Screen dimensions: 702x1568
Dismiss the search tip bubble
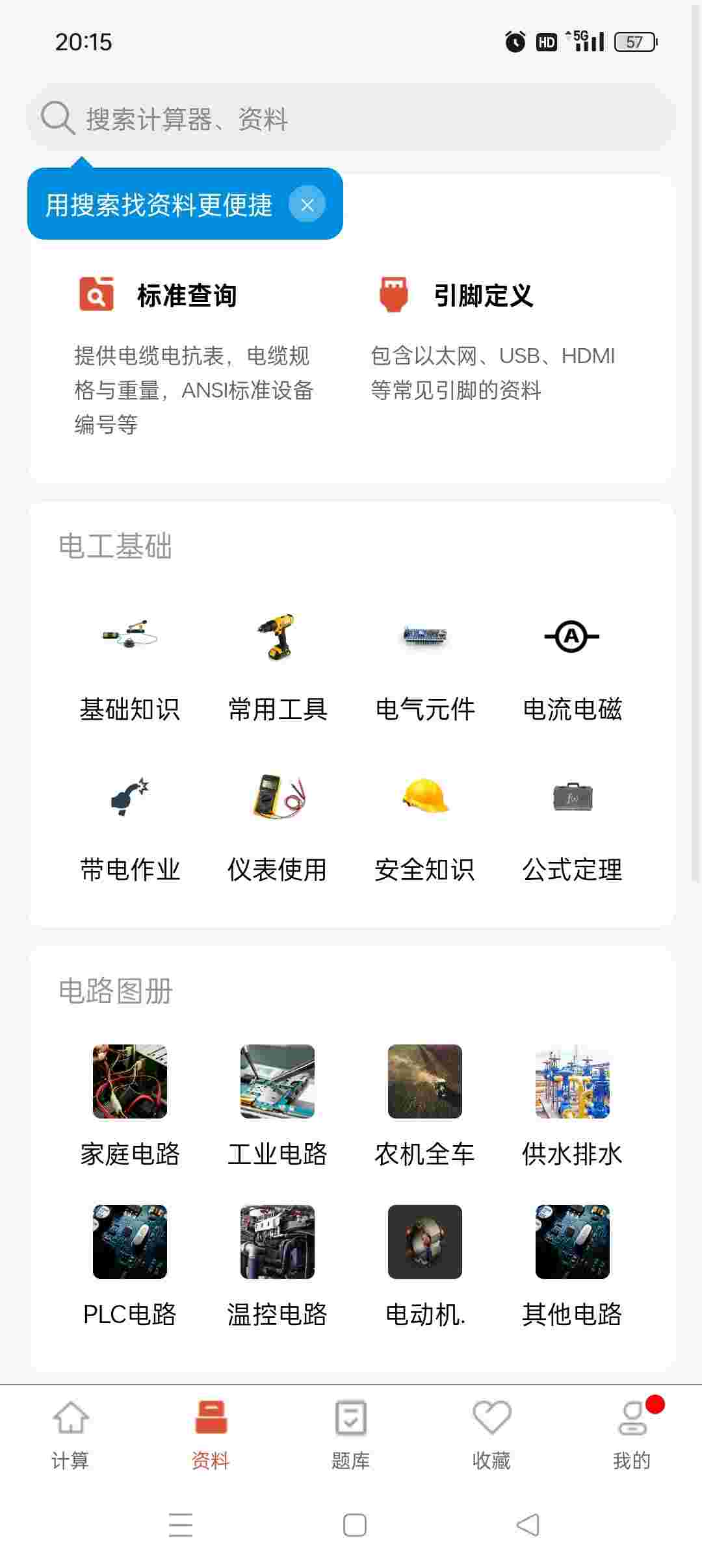[307, 205]
